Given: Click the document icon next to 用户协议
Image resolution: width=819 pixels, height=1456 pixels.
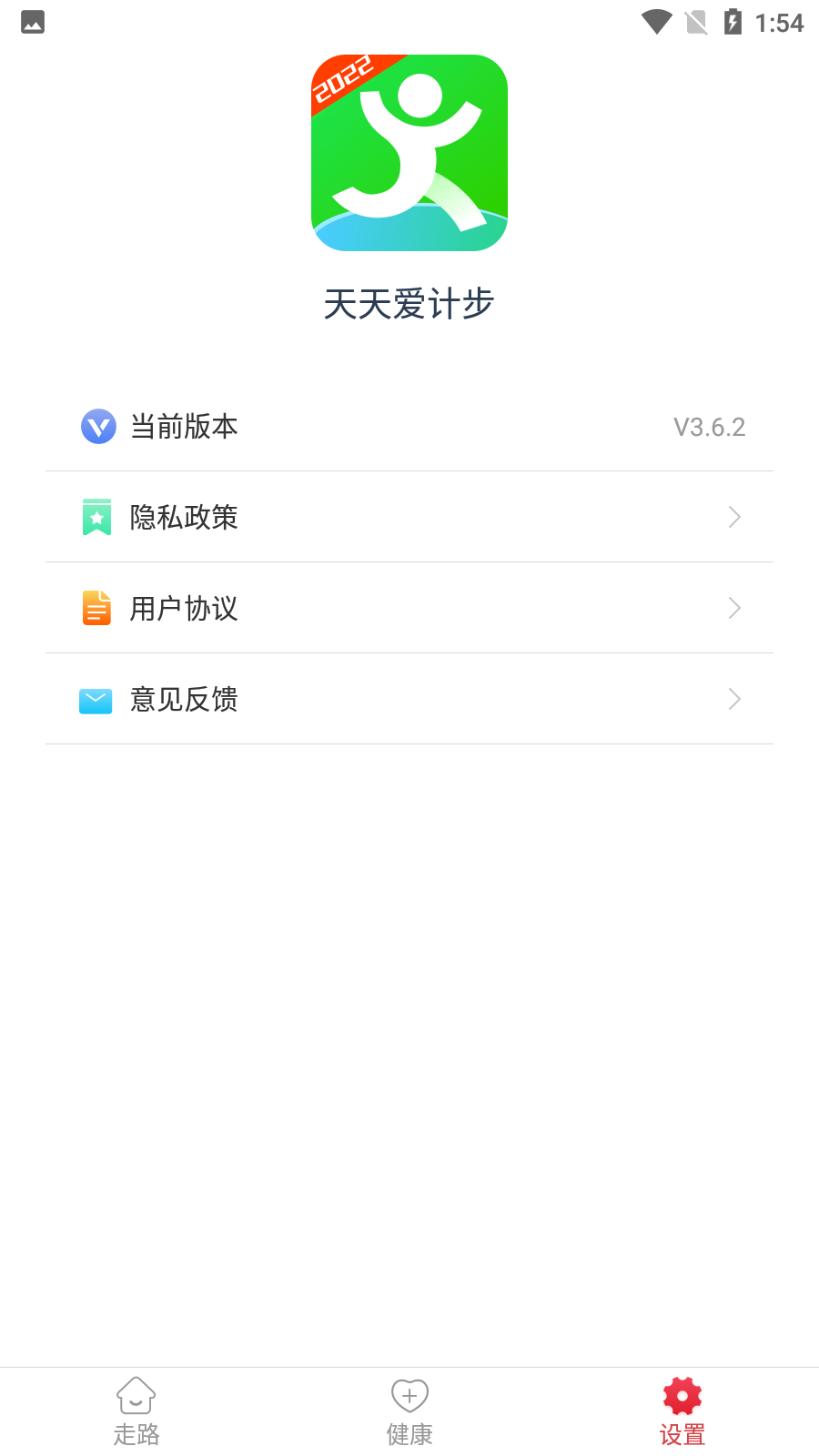Looking at the screenshot, I should 96,608.
